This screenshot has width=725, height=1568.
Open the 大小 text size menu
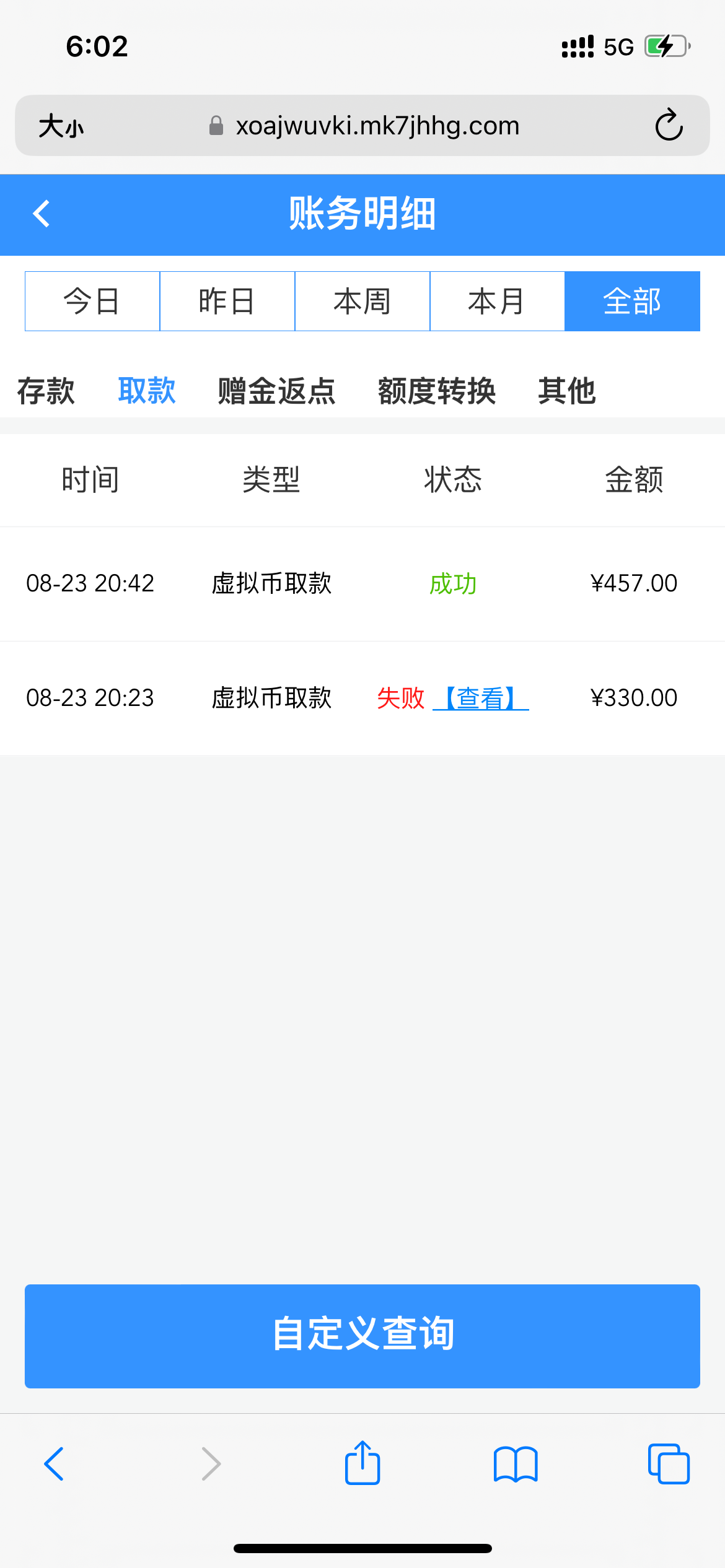point(61,126)
